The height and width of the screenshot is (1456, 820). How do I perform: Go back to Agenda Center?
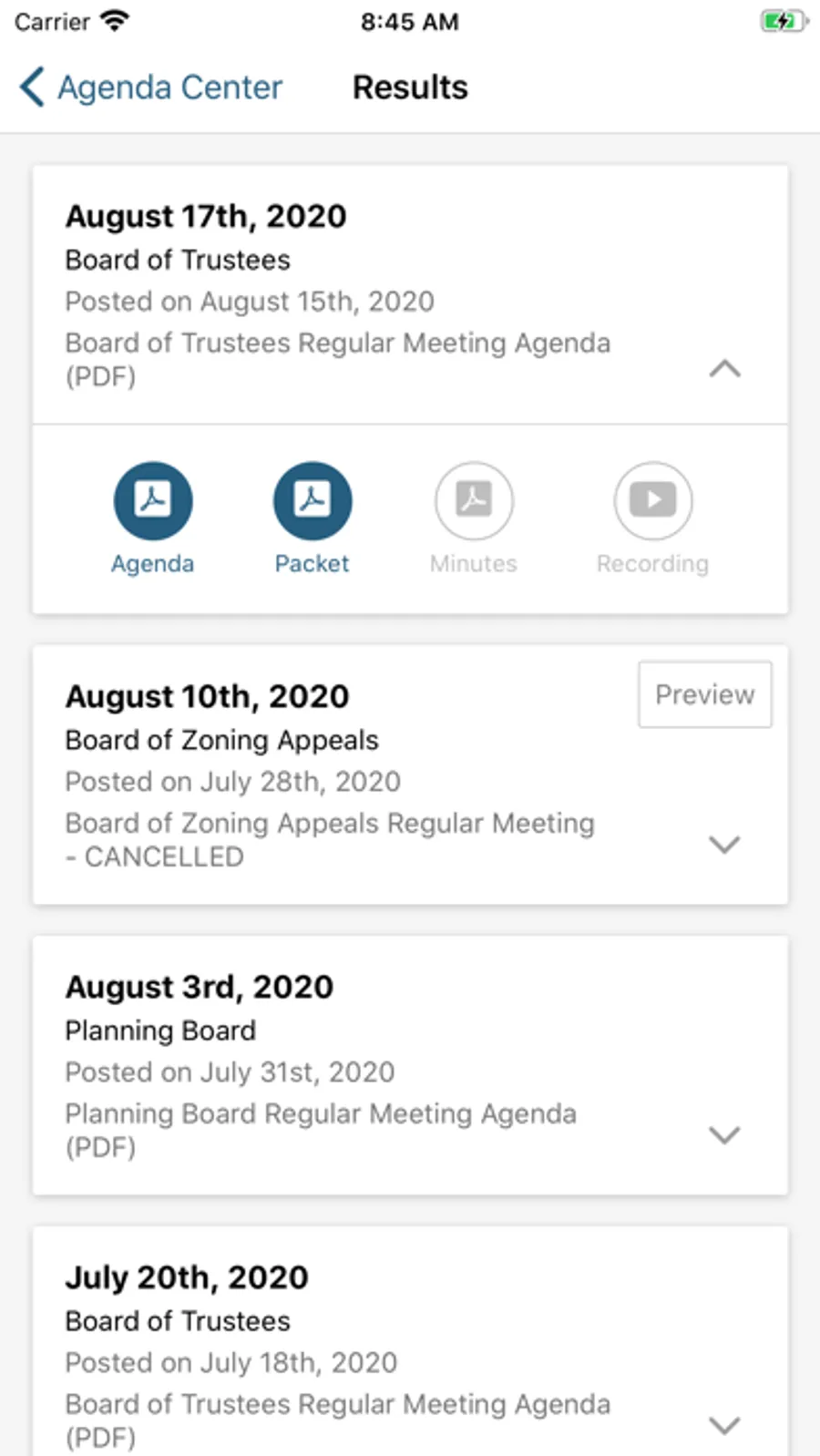click(150, 87)
